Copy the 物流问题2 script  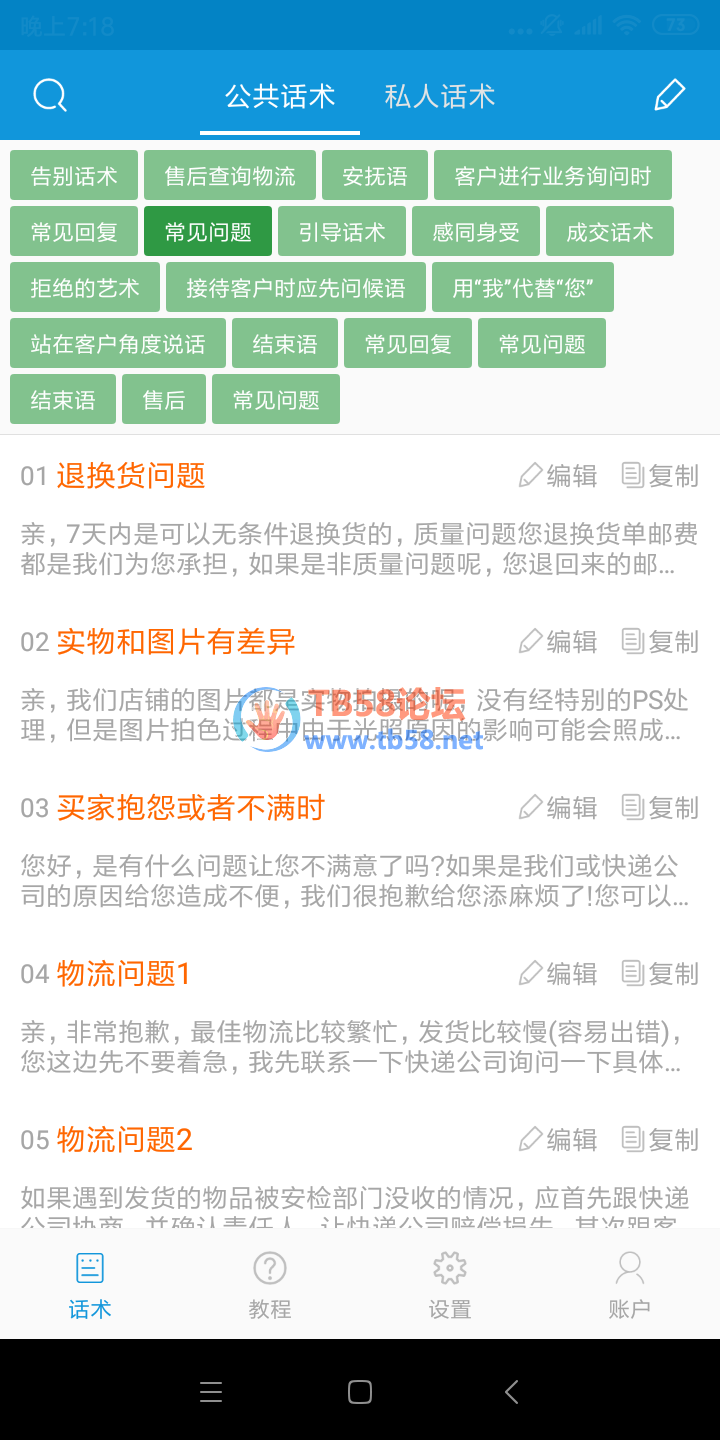point(660,1140)
